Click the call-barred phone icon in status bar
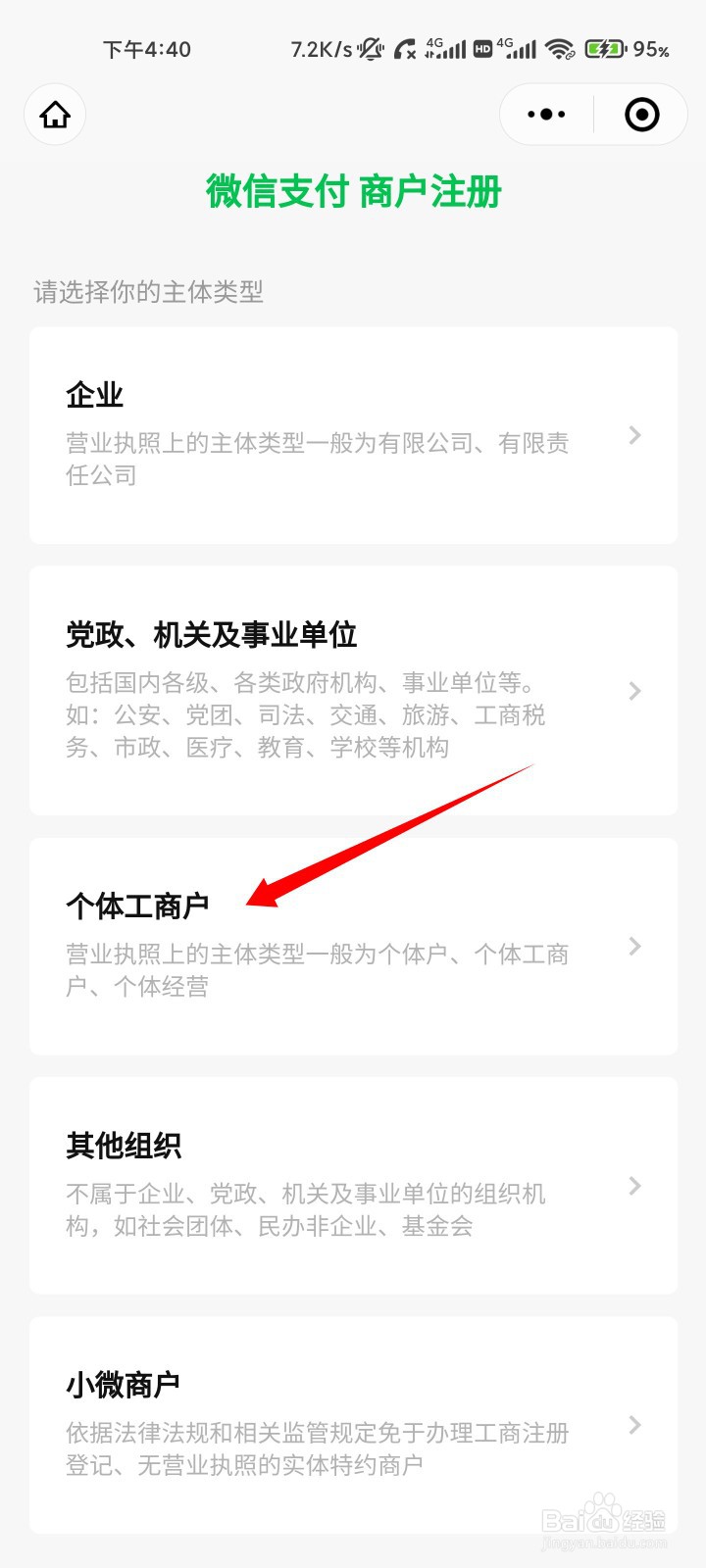 (x=407, y=49)
